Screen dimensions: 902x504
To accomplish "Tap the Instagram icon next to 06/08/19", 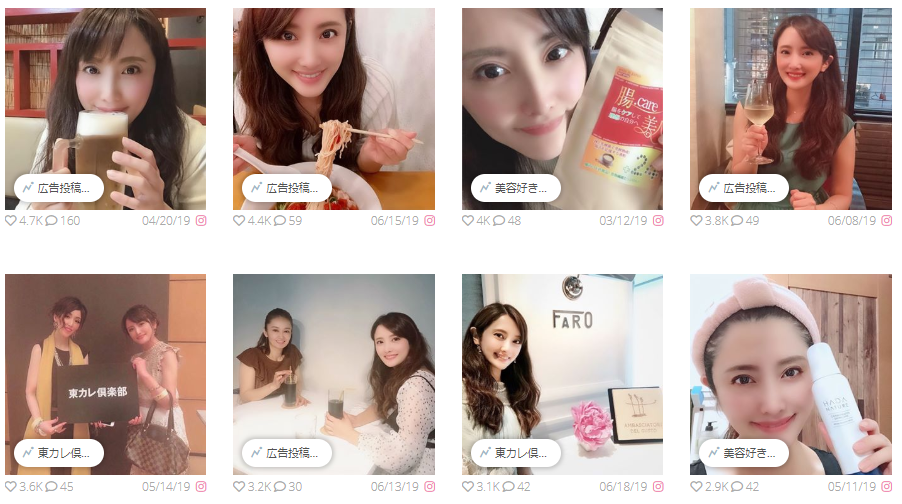I will (x=885, y=221).
